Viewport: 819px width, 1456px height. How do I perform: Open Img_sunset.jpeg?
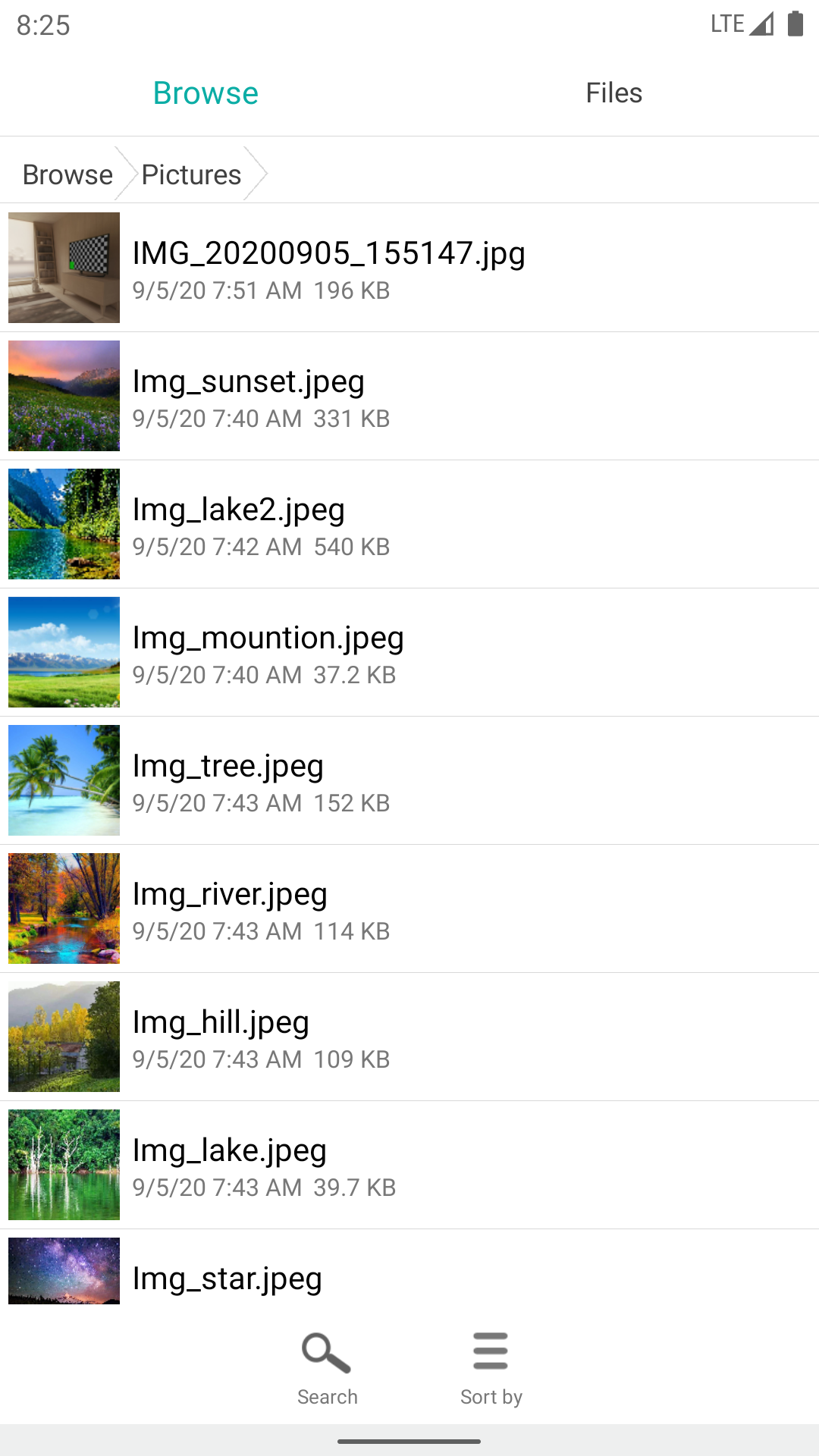click(409, 396)
